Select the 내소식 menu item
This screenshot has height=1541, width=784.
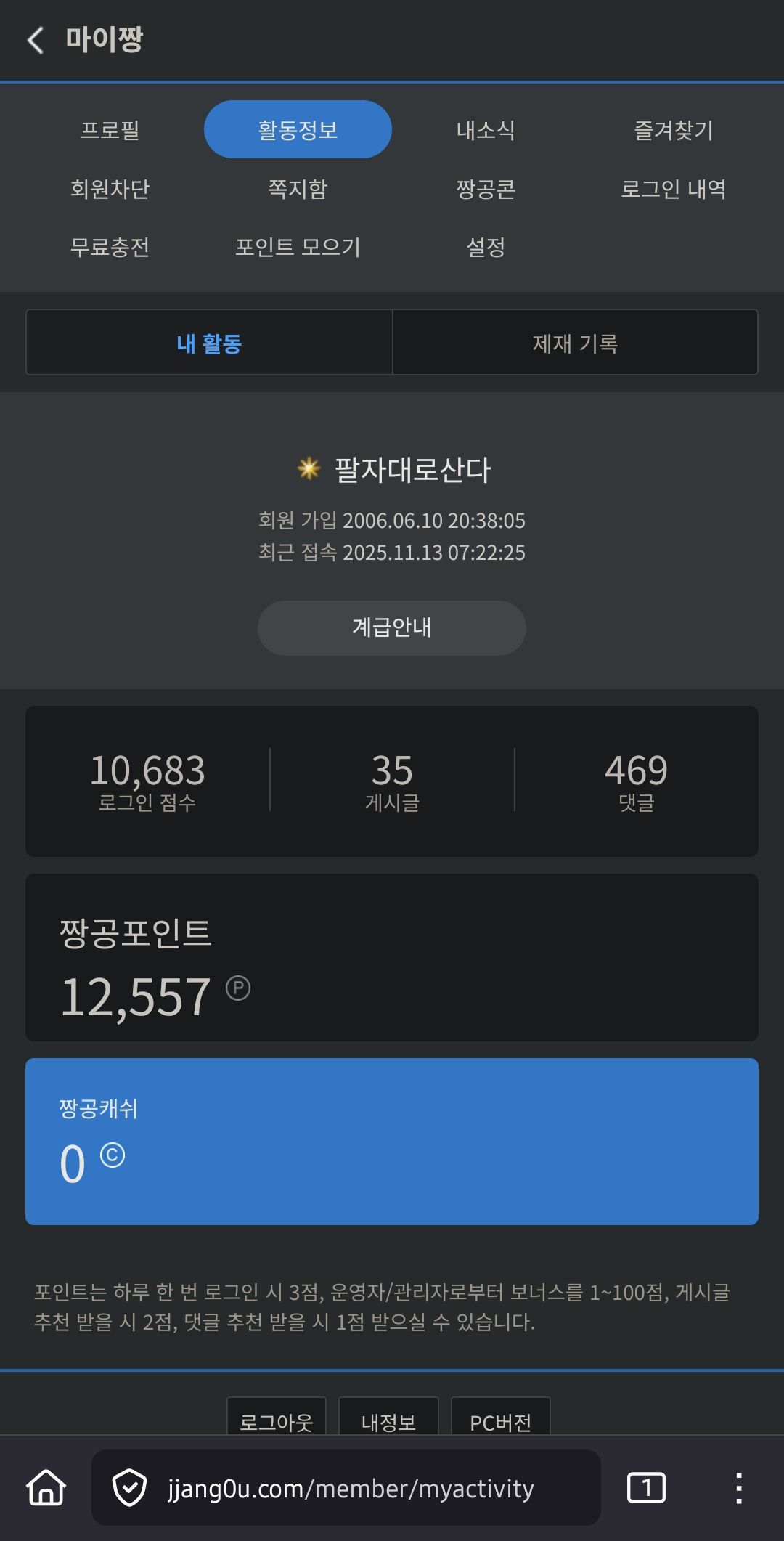tap(486, 130)
